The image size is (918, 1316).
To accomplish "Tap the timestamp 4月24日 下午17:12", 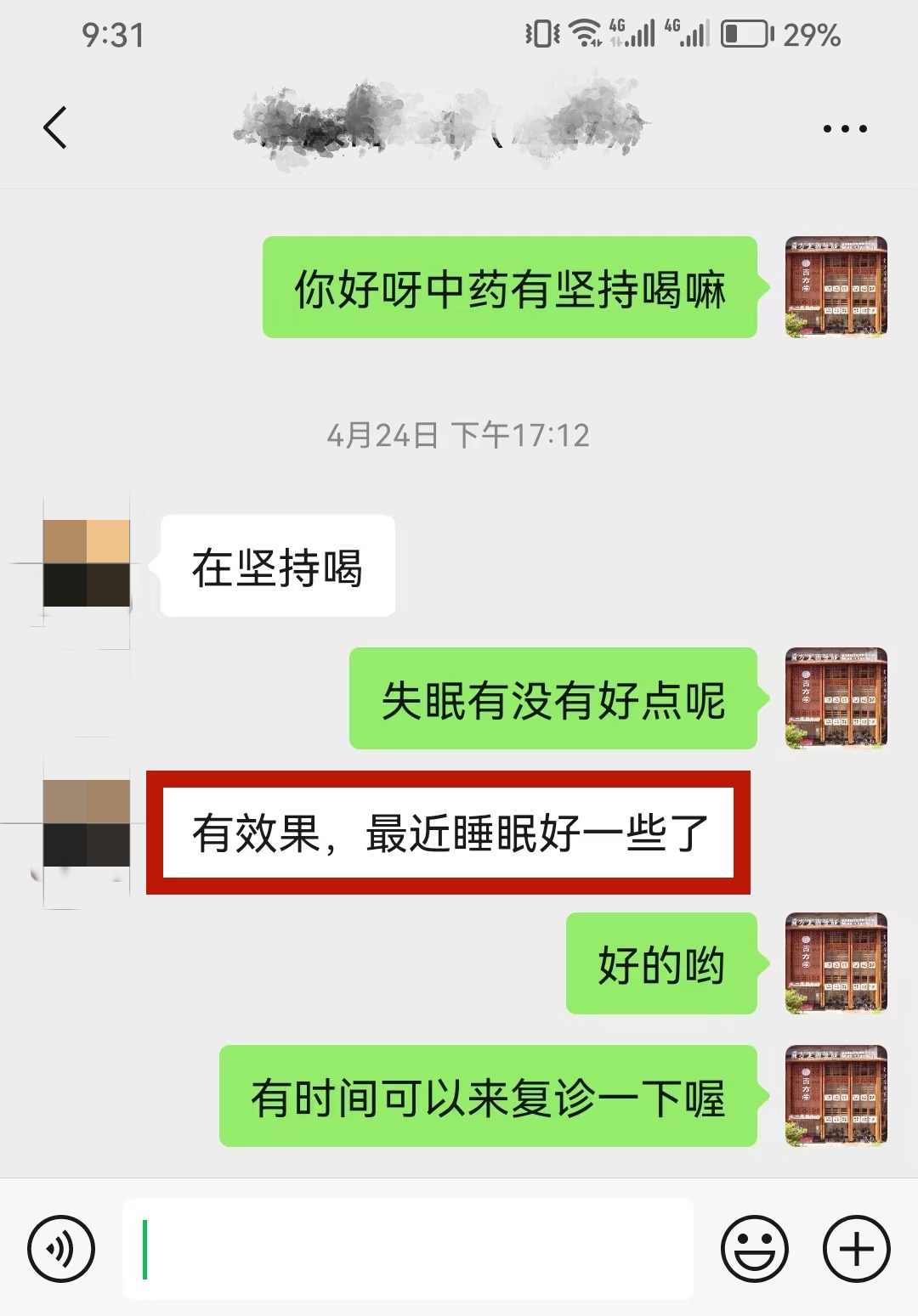I will click(459, 435).
